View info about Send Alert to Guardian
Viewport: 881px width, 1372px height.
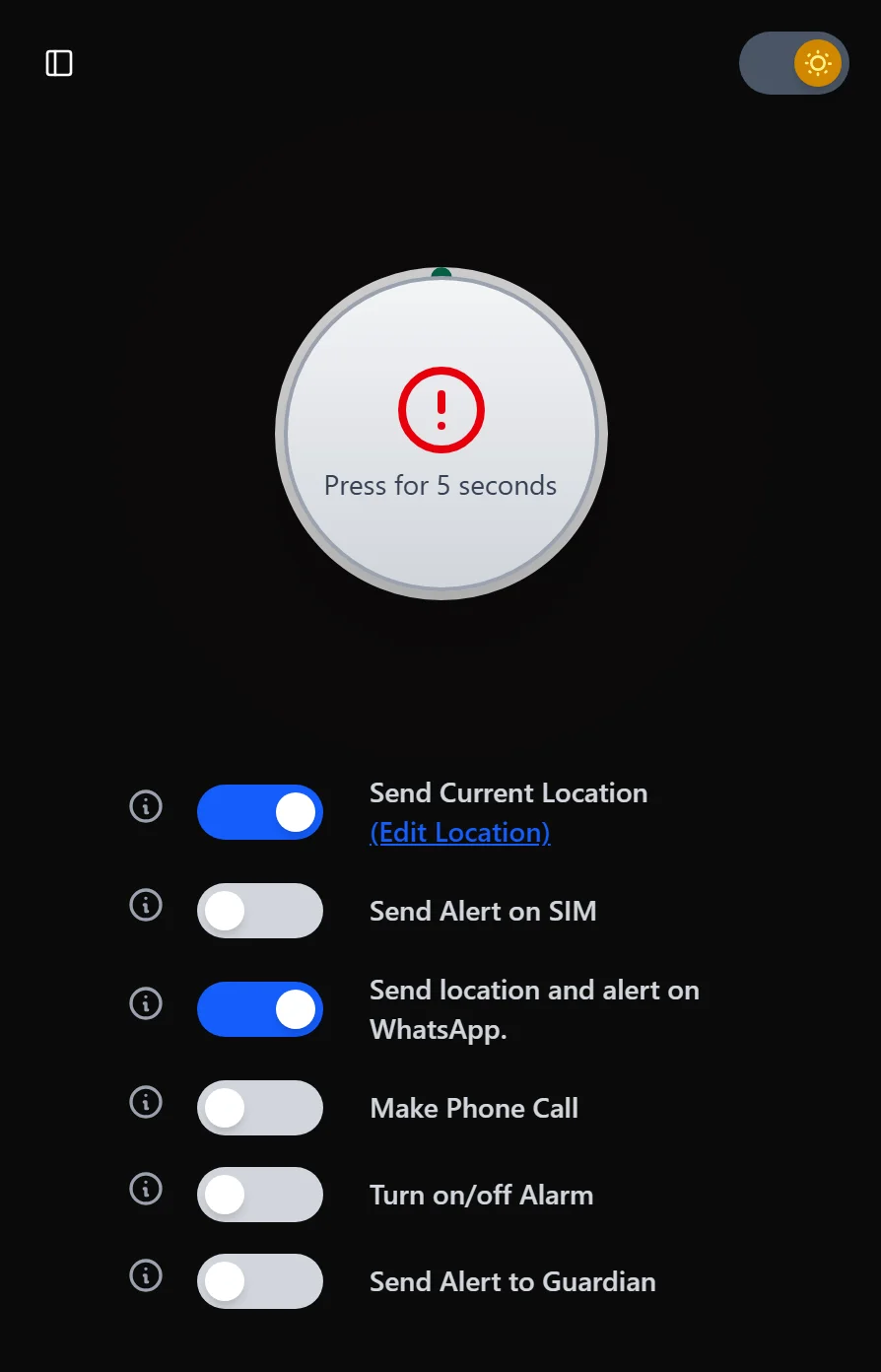click(146, 1275)
